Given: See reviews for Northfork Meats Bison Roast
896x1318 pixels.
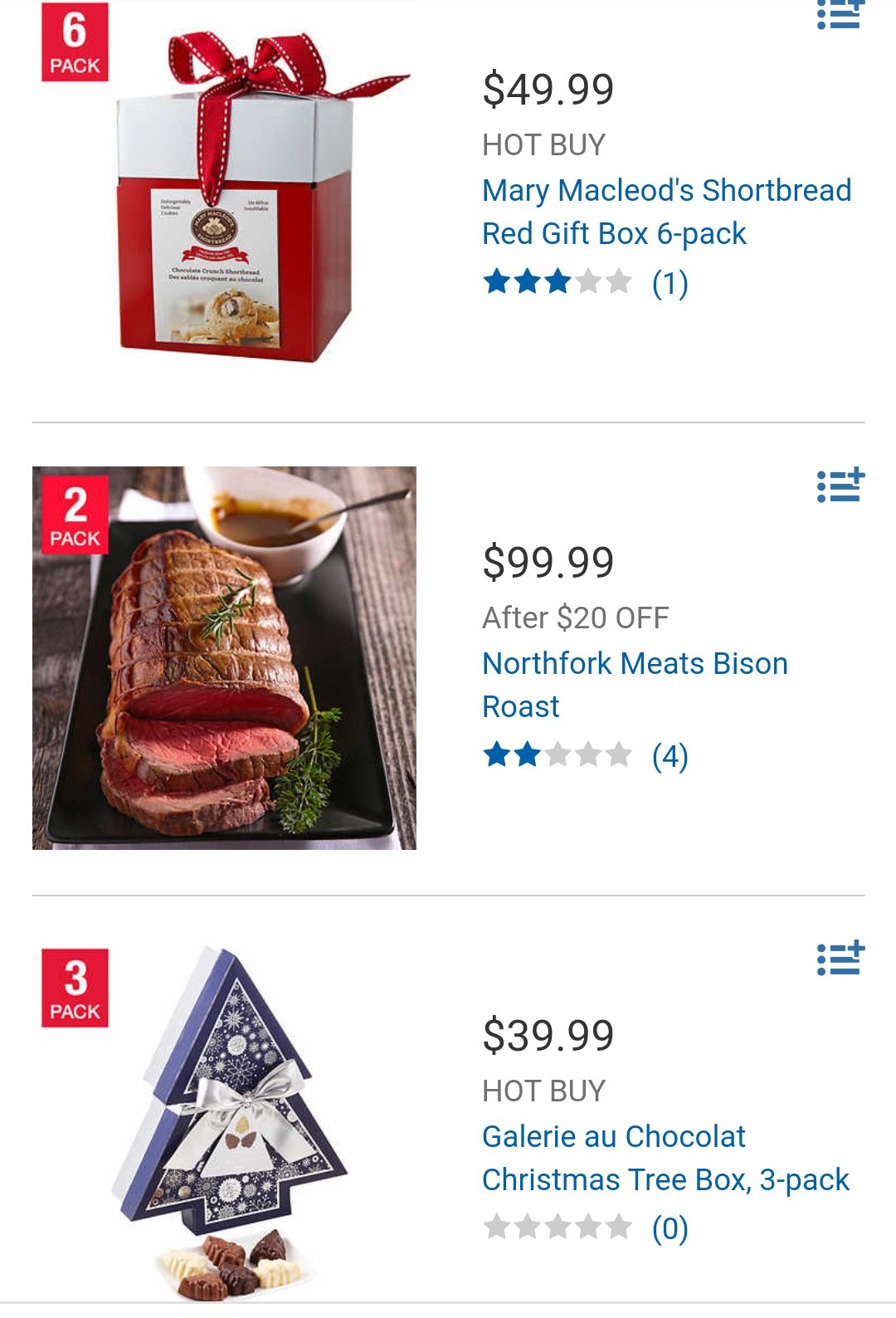Looking at the screenshot, I should (x=585, y=756).
